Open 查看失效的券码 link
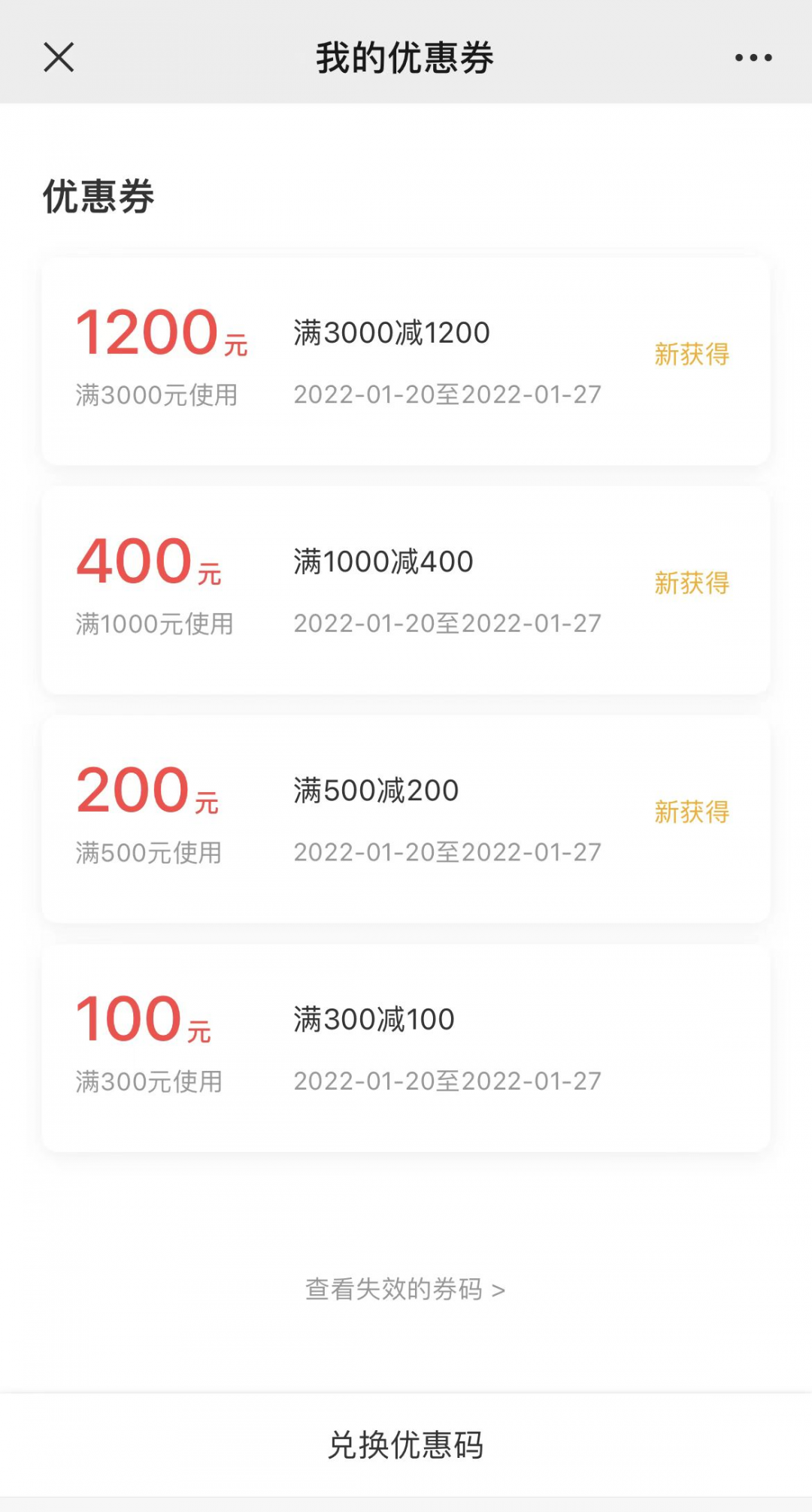Screen dimensions: 812x1512 (x=405, y=1290)
